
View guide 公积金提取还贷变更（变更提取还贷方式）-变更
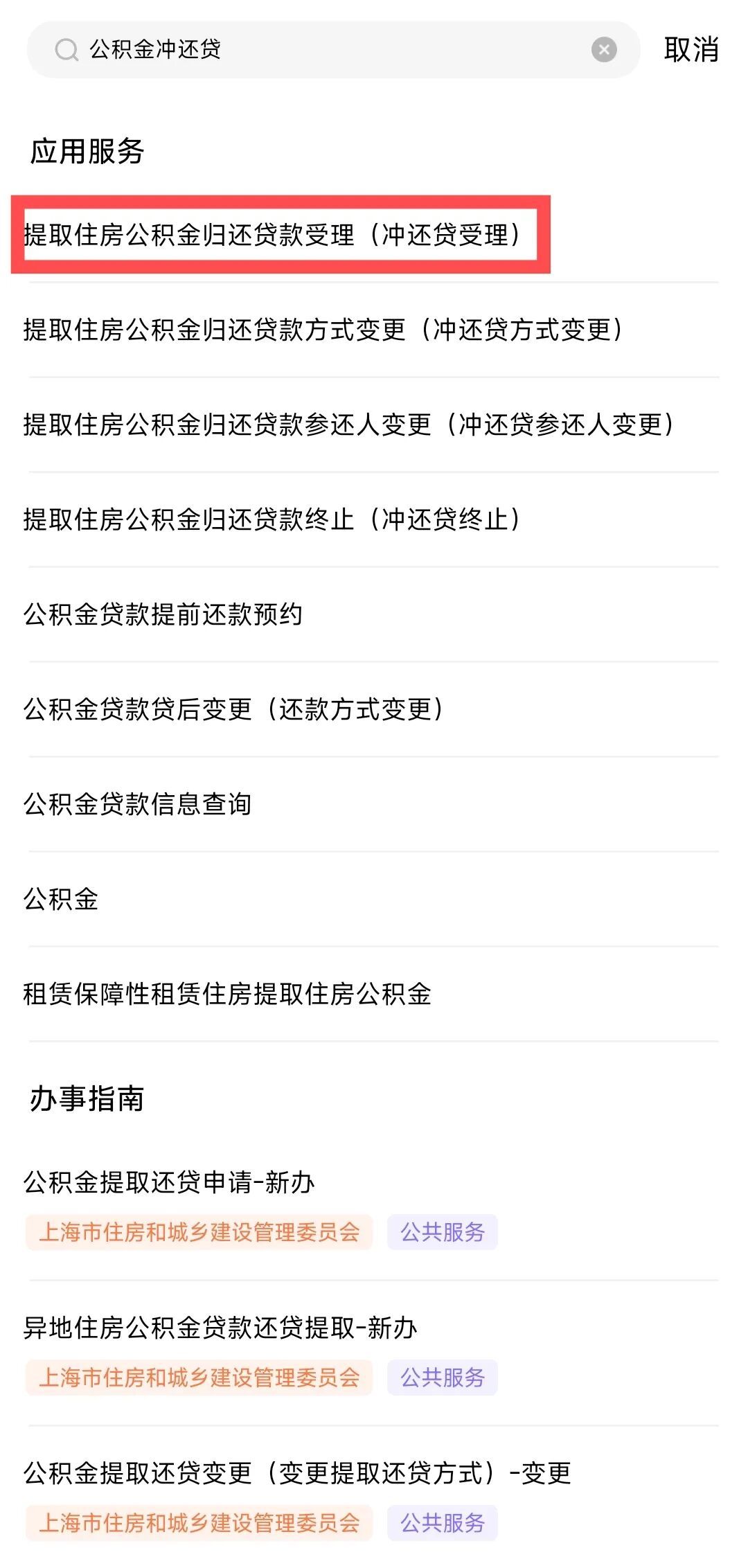point(297,1473)
